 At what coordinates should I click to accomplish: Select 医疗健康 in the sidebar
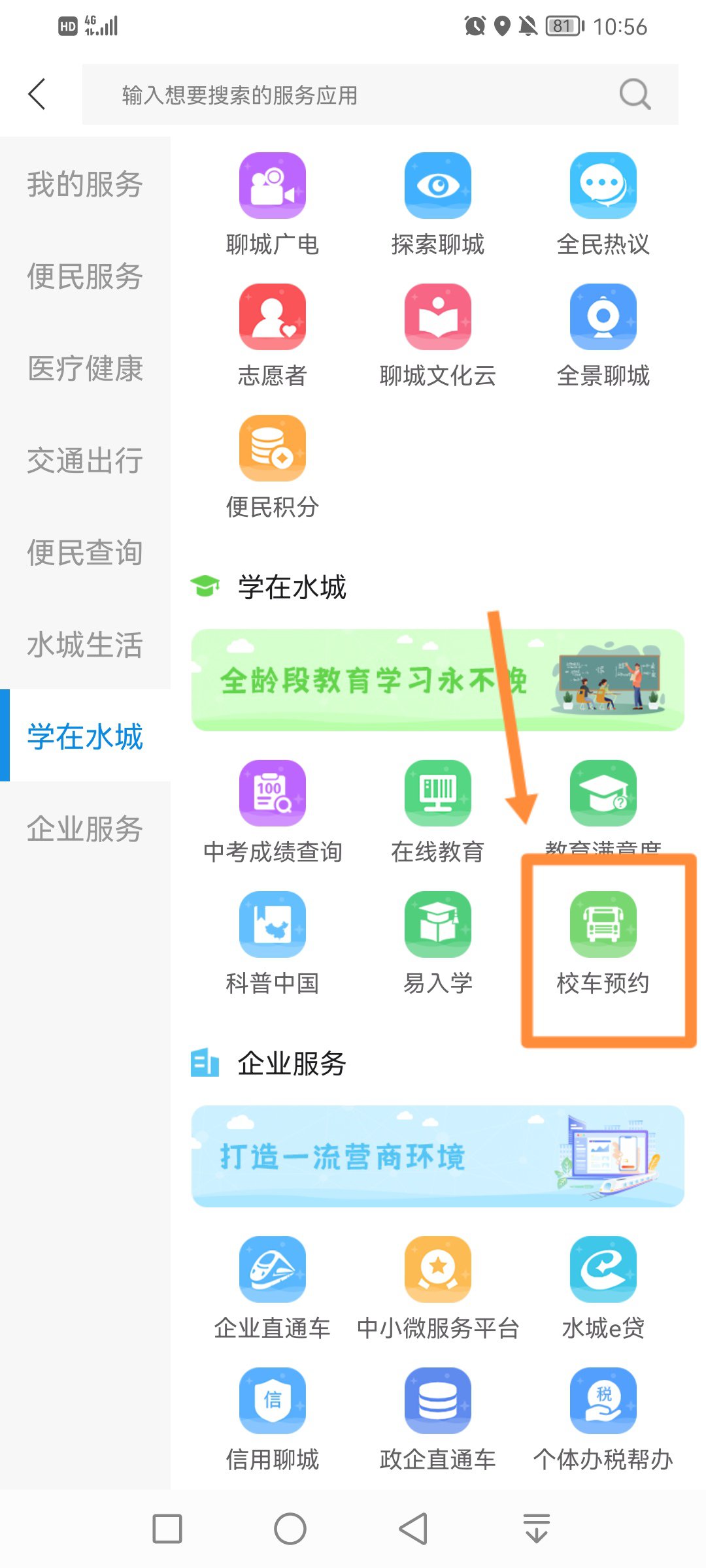(85, 368)
